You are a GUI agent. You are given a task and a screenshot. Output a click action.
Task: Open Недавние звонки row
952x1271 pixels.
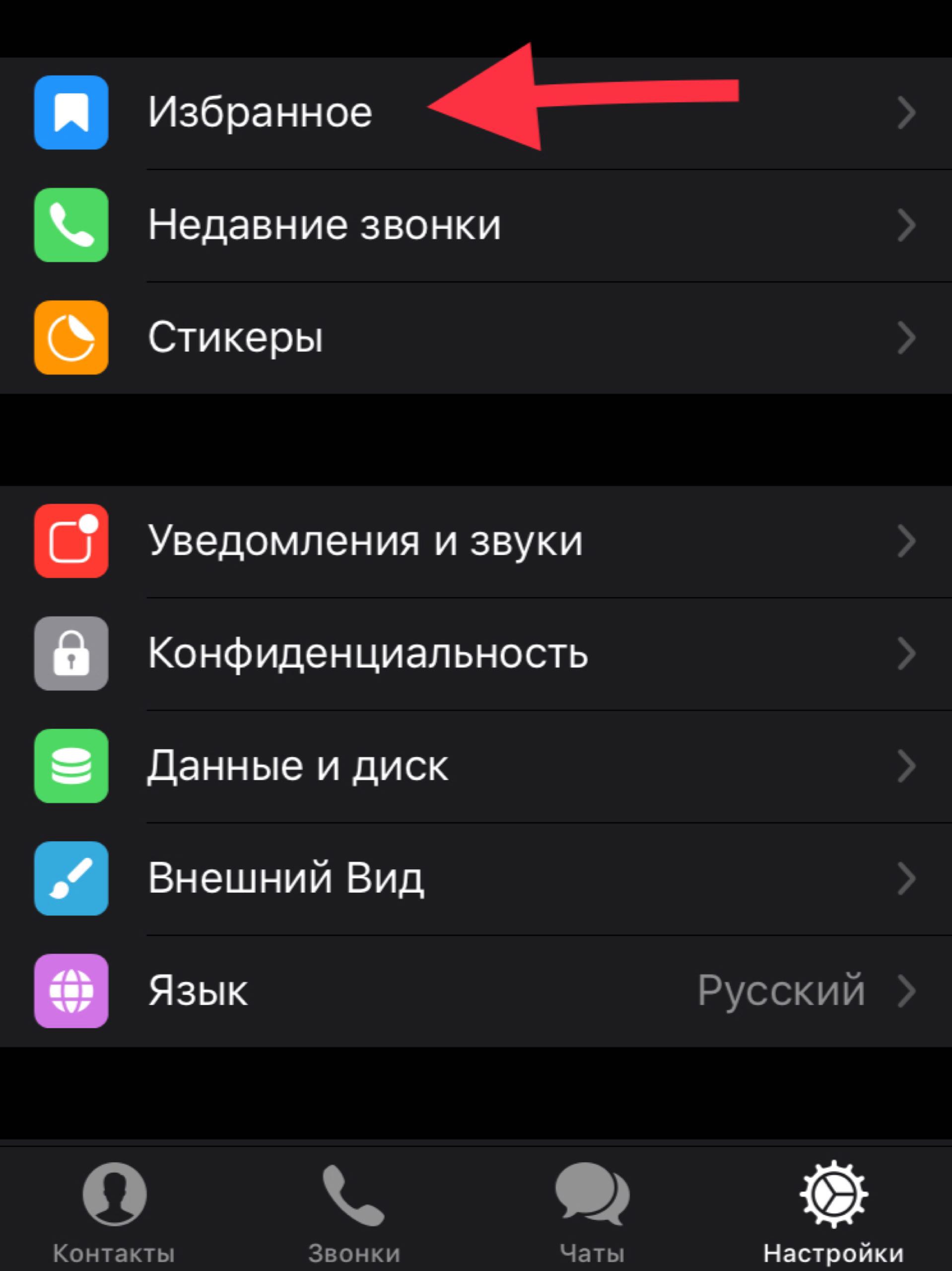[x=324, y=225]
